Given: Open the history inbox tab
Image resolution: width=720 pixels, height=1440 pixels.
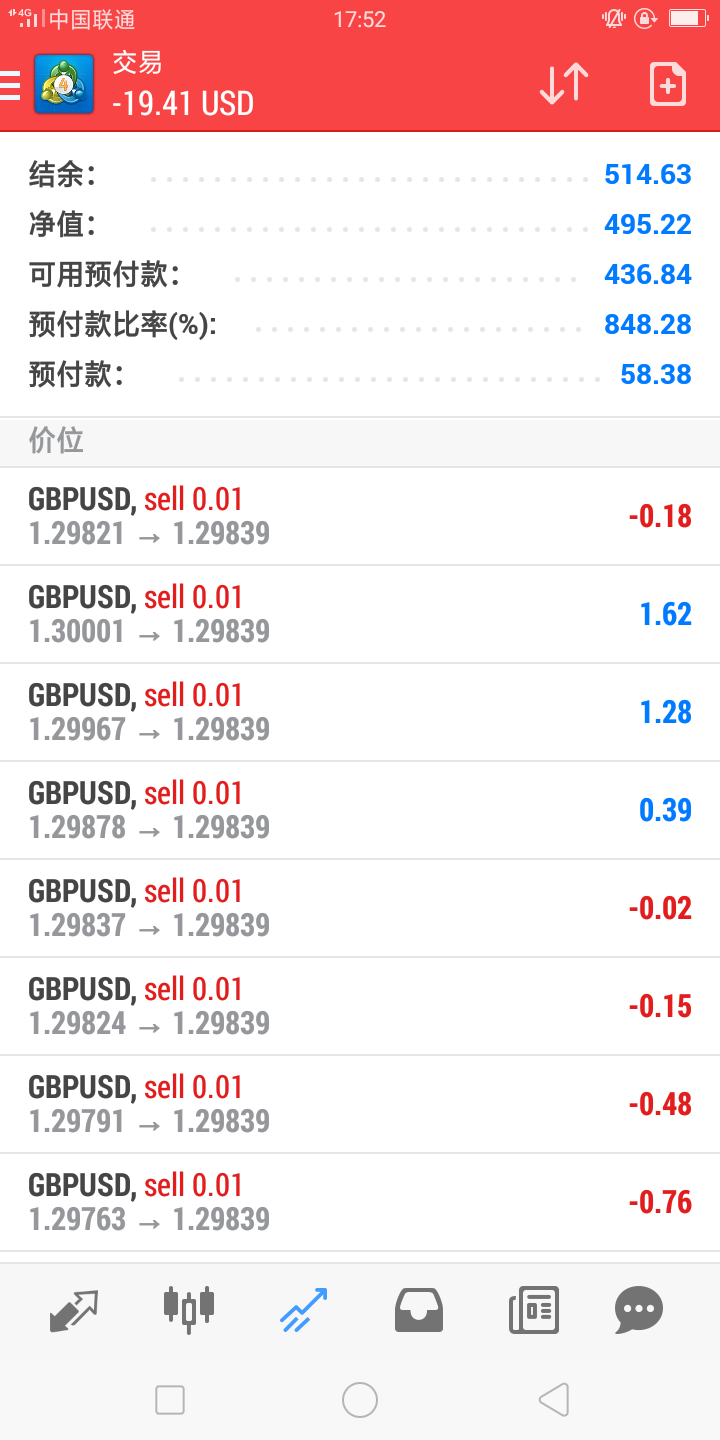Looking at the screenshot, I should (x=419, y=1310).
